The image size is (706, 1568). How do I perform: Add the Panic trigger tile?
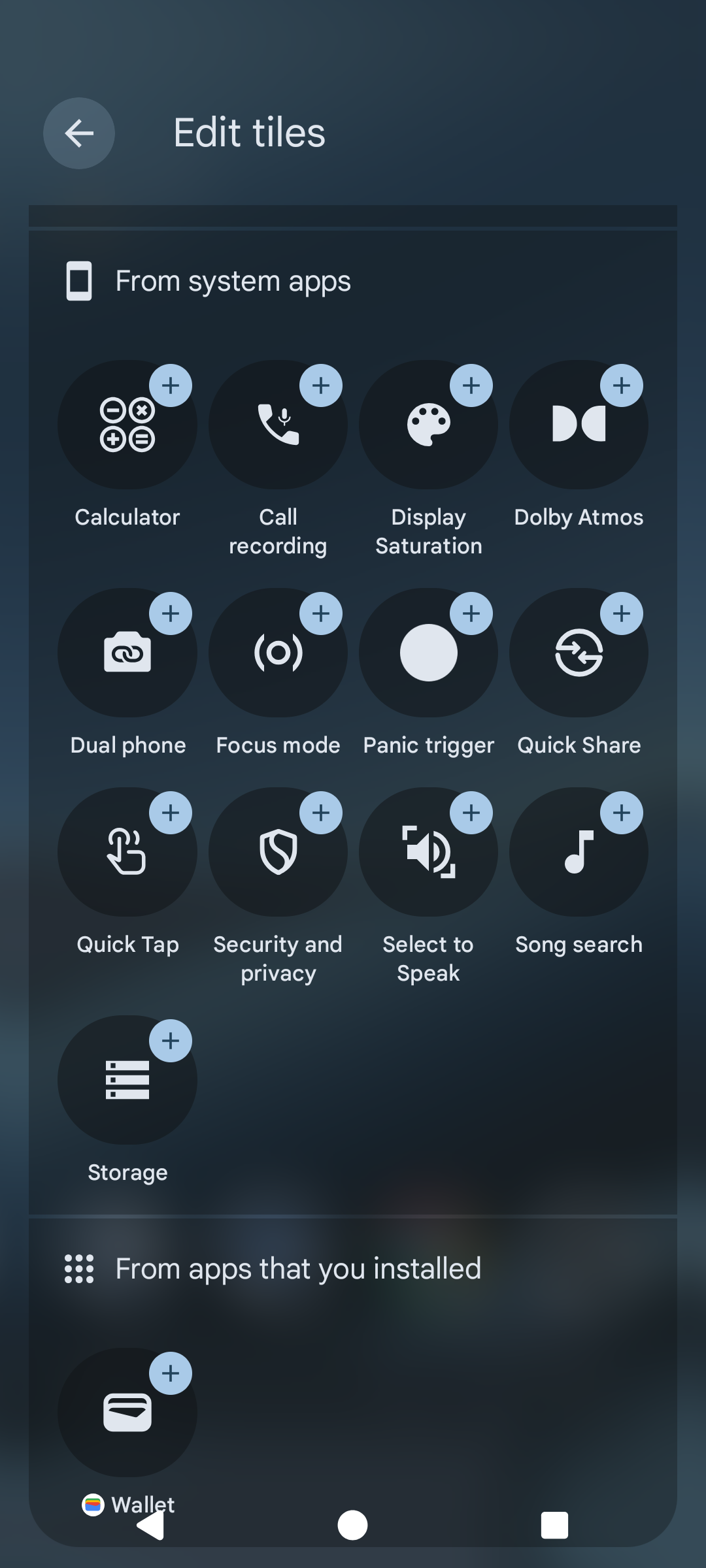(471, 613)
